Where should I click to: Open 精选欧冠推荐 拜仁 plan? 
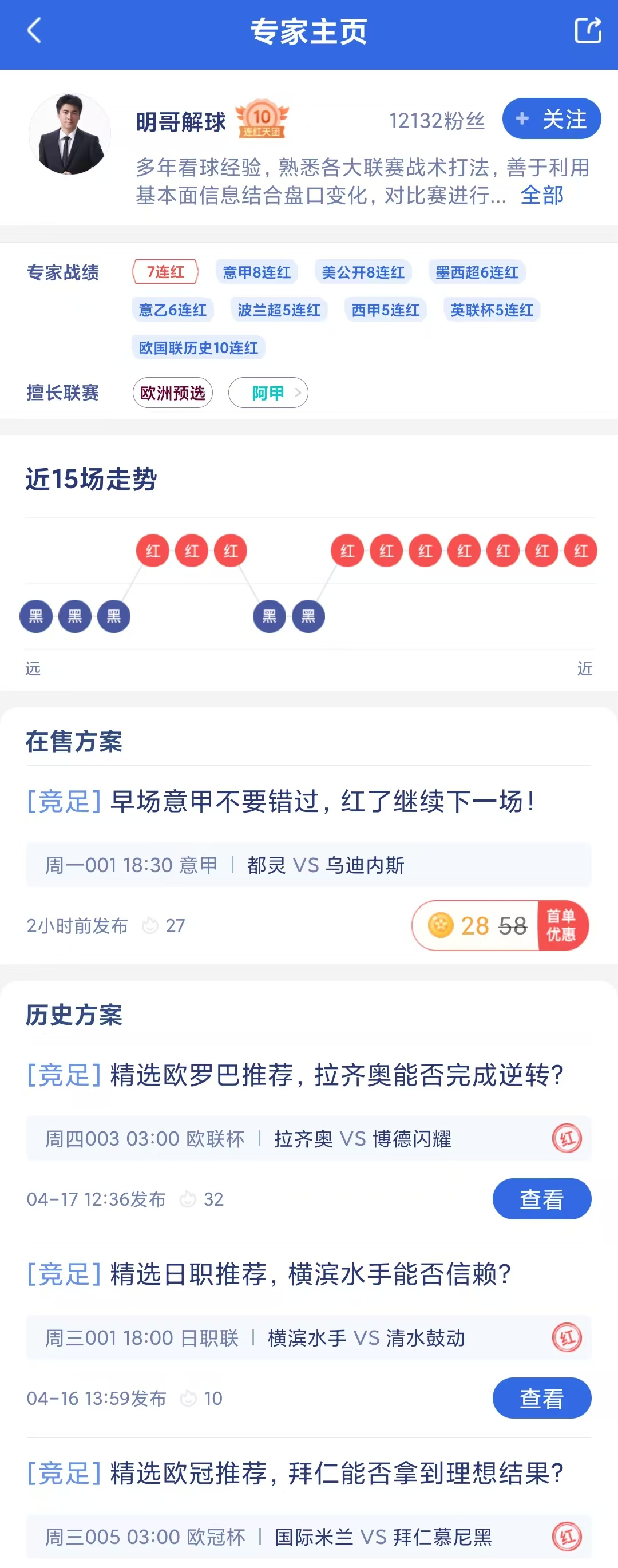point(336,1473)
